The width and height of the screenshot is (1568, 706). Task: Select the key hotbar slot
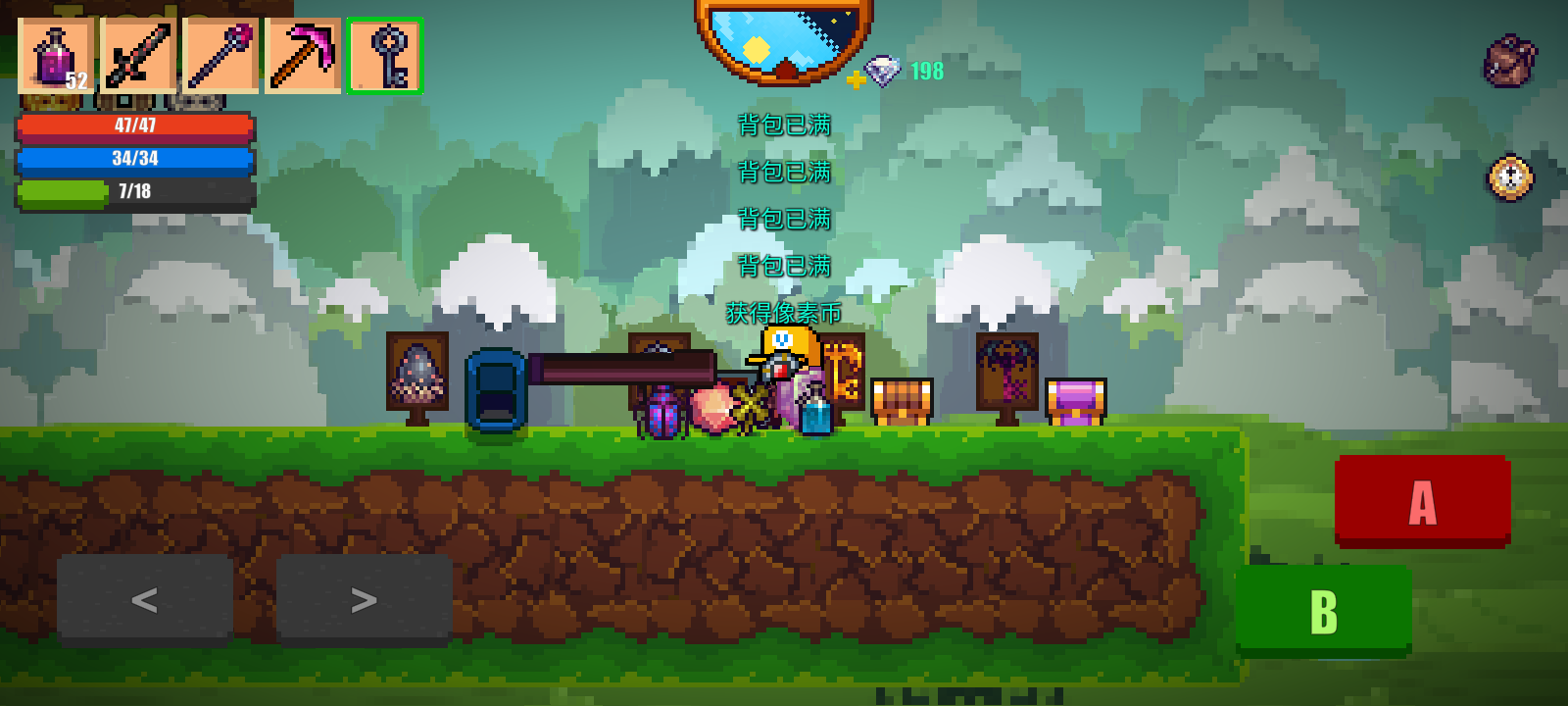pos(385,56)
